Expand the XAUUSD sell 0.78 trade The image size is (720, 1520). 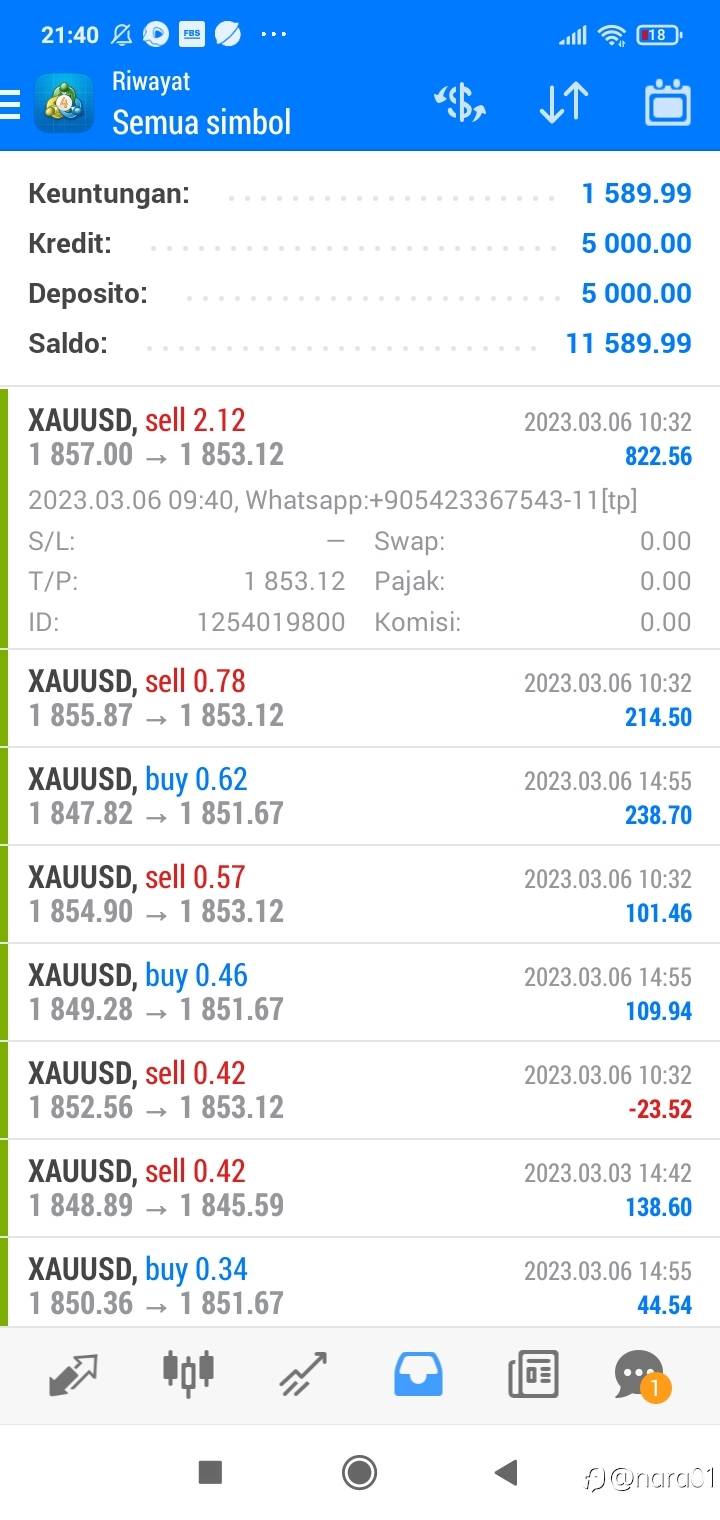pos(360,698)
